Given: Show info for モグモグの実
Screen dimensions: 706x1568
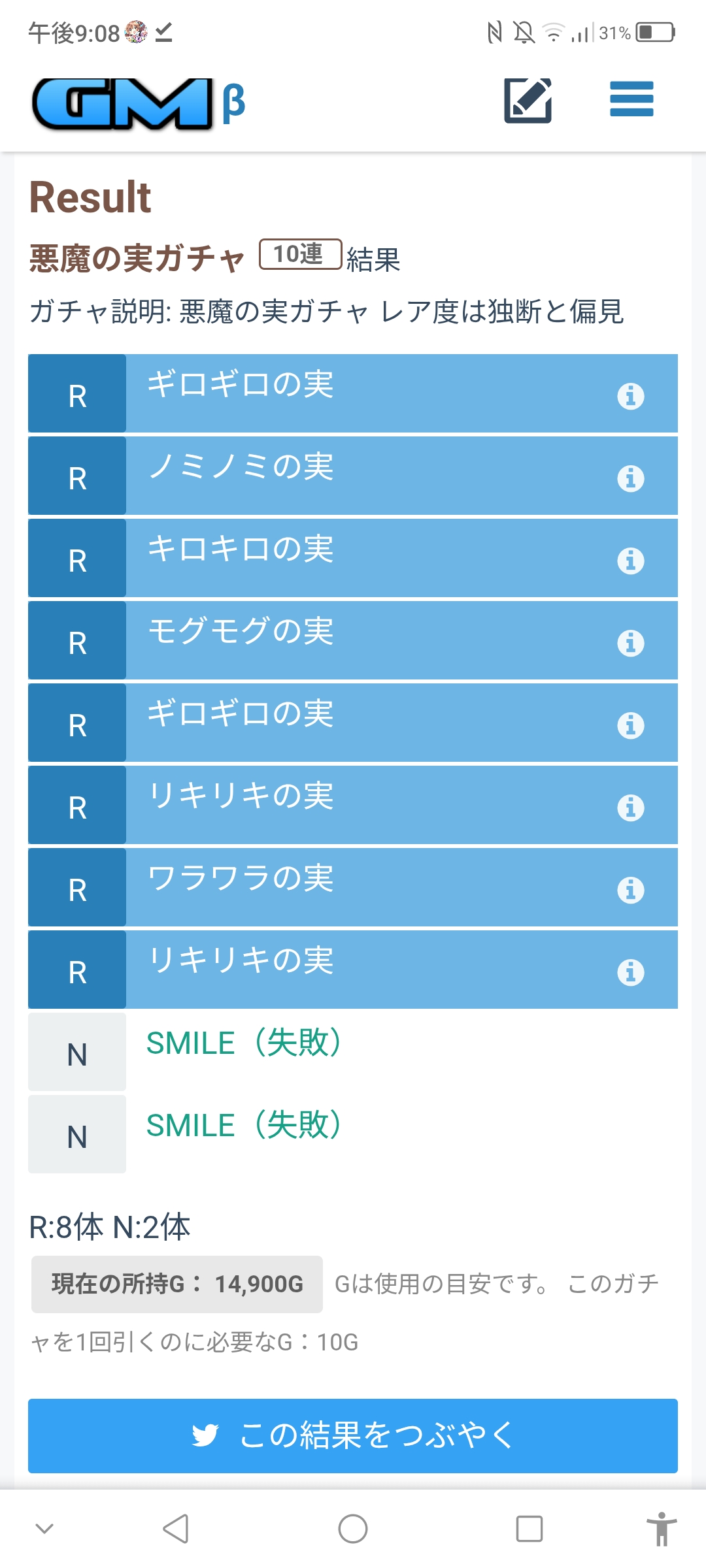Looking at the screenshot, I should click(631, 643).
